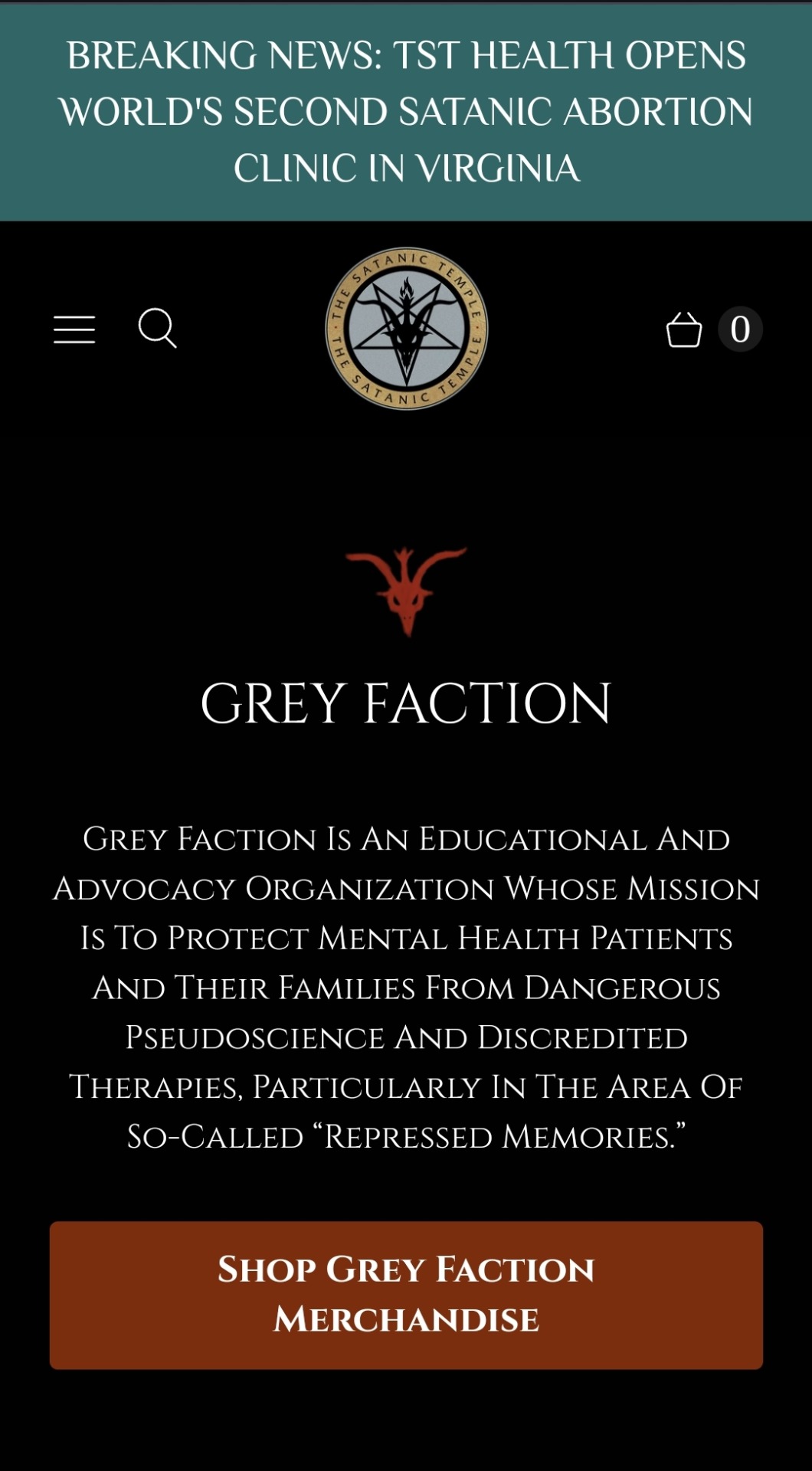Open the hamburger navigation menu

(x=74, y=329)
